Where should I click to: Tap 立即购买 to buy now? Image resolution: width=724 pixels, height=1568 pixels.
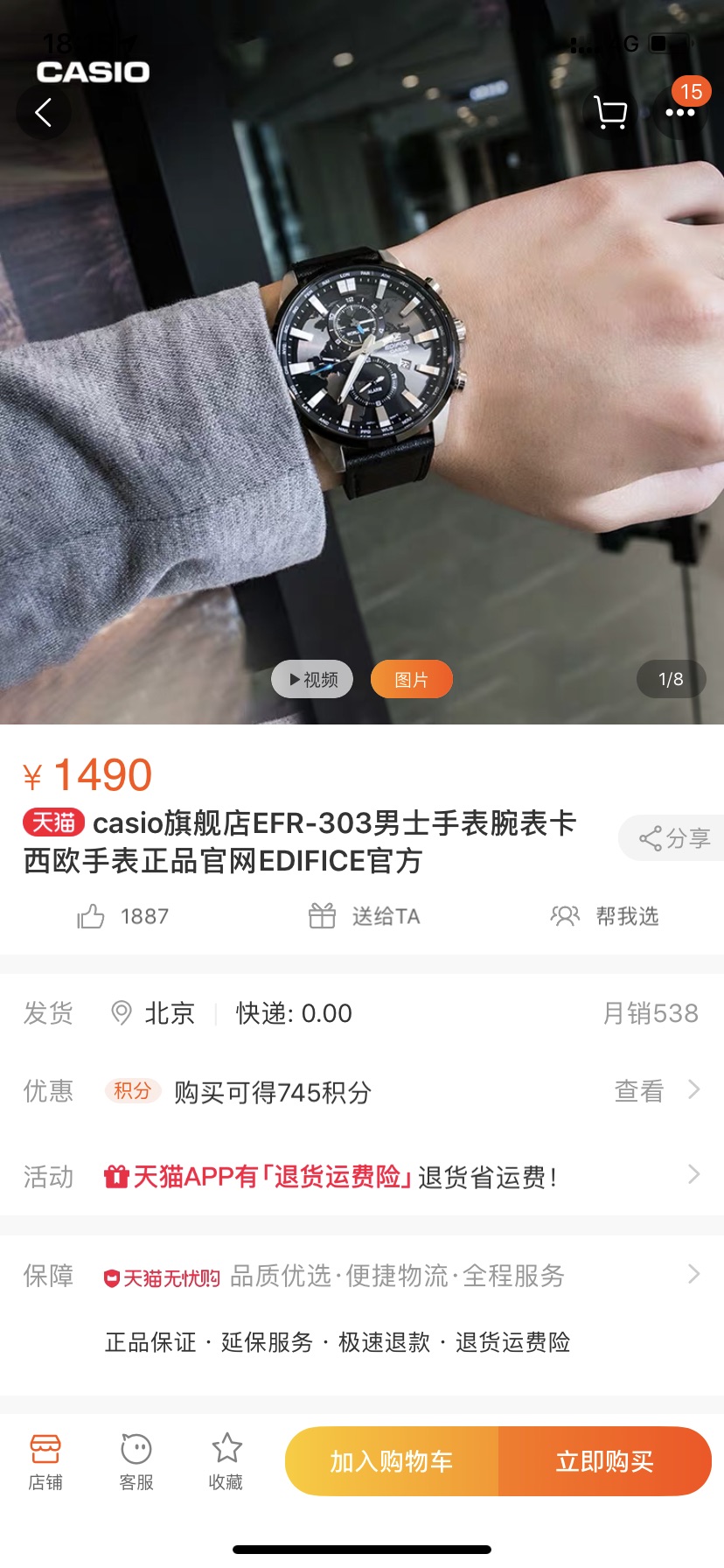605,1461
